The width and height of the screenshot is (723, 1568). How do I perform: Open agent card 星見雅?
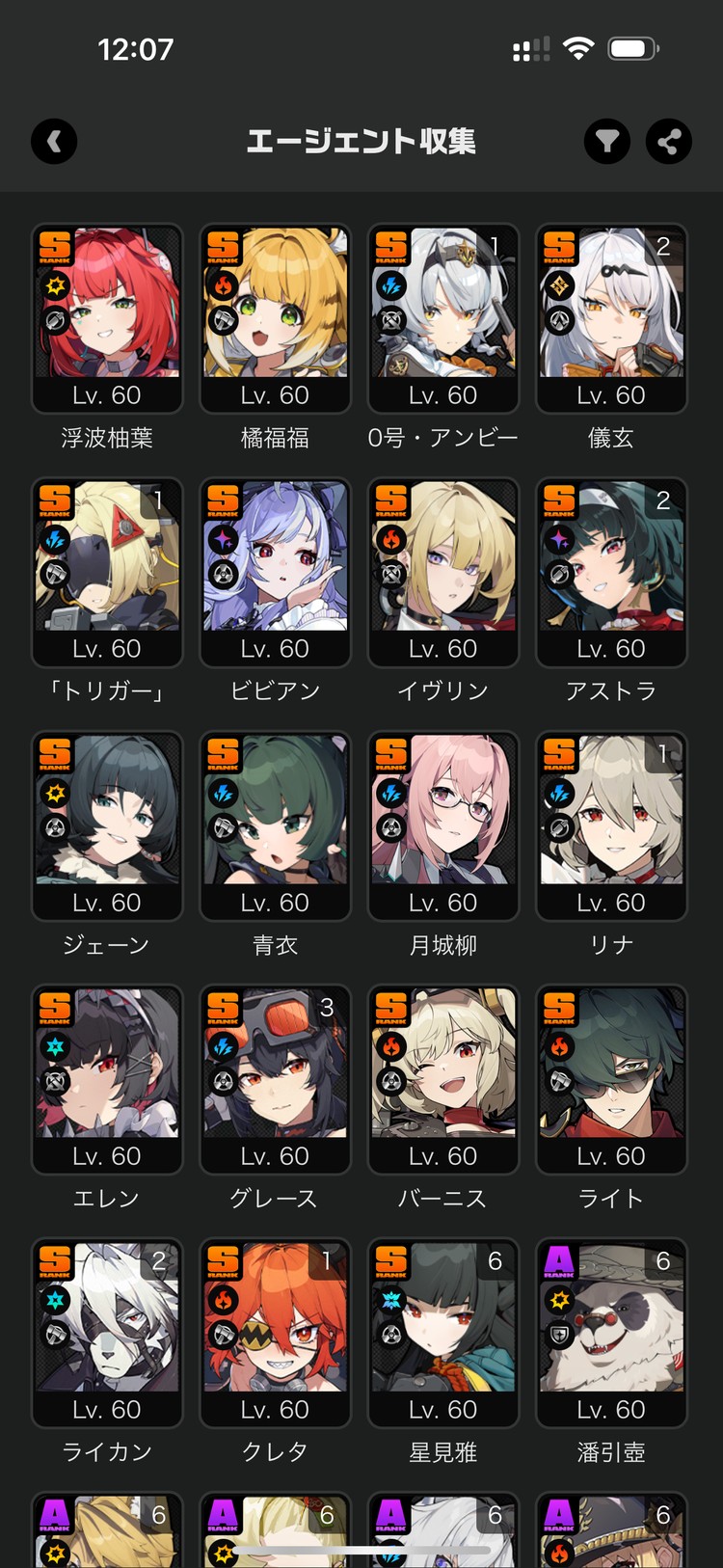[x=442, y=1333]
